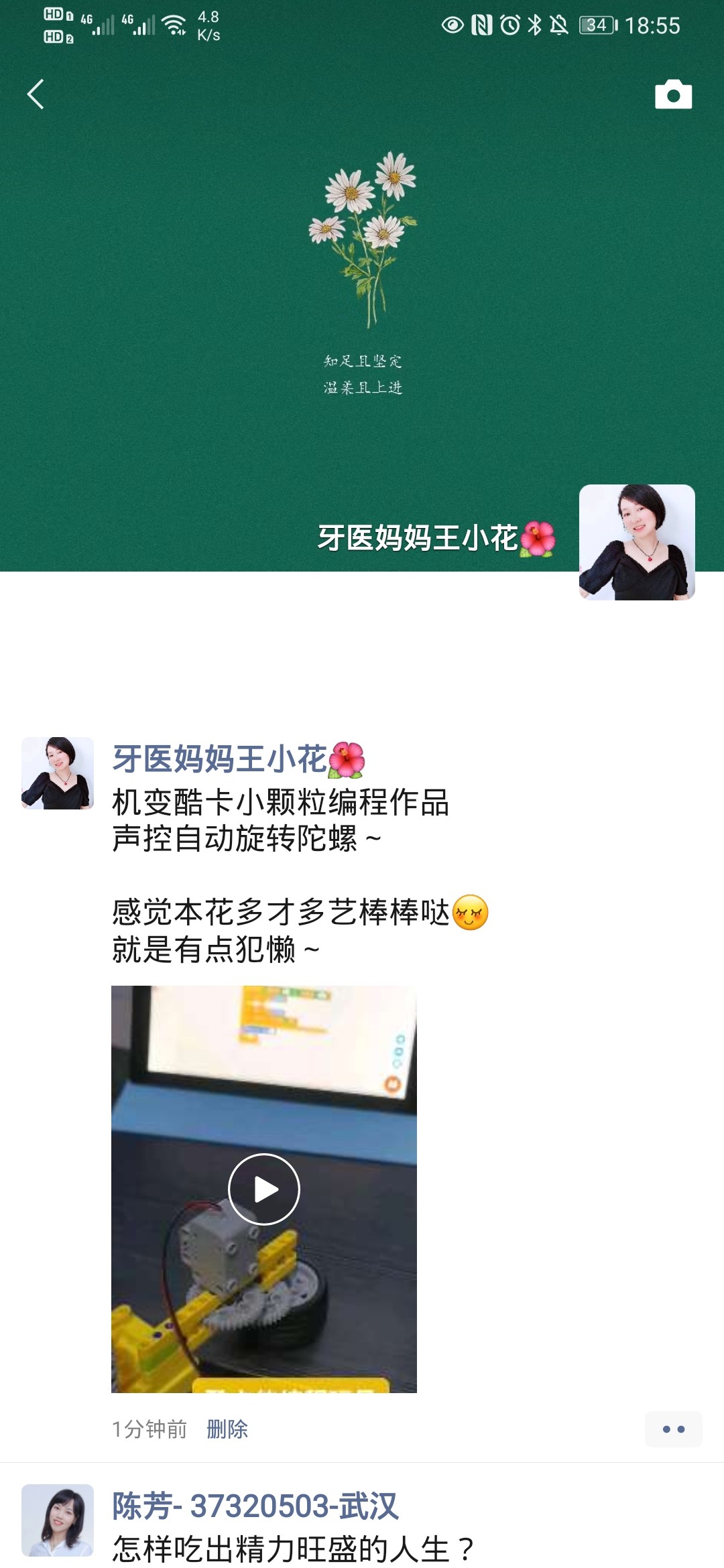Play the spinning top video

pos(263,1189)
